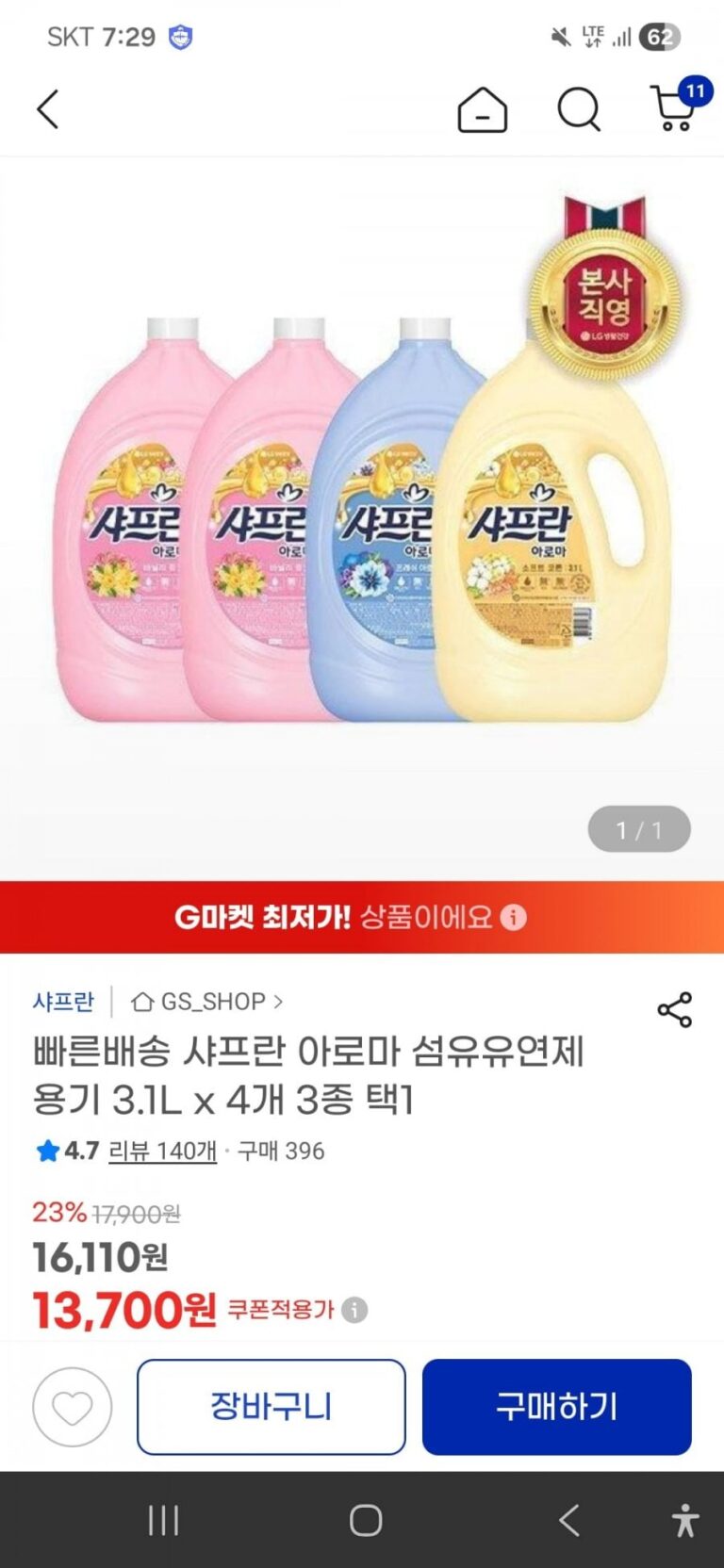
Task: Open the 샤프란 product image
Action: coord(362,518)
